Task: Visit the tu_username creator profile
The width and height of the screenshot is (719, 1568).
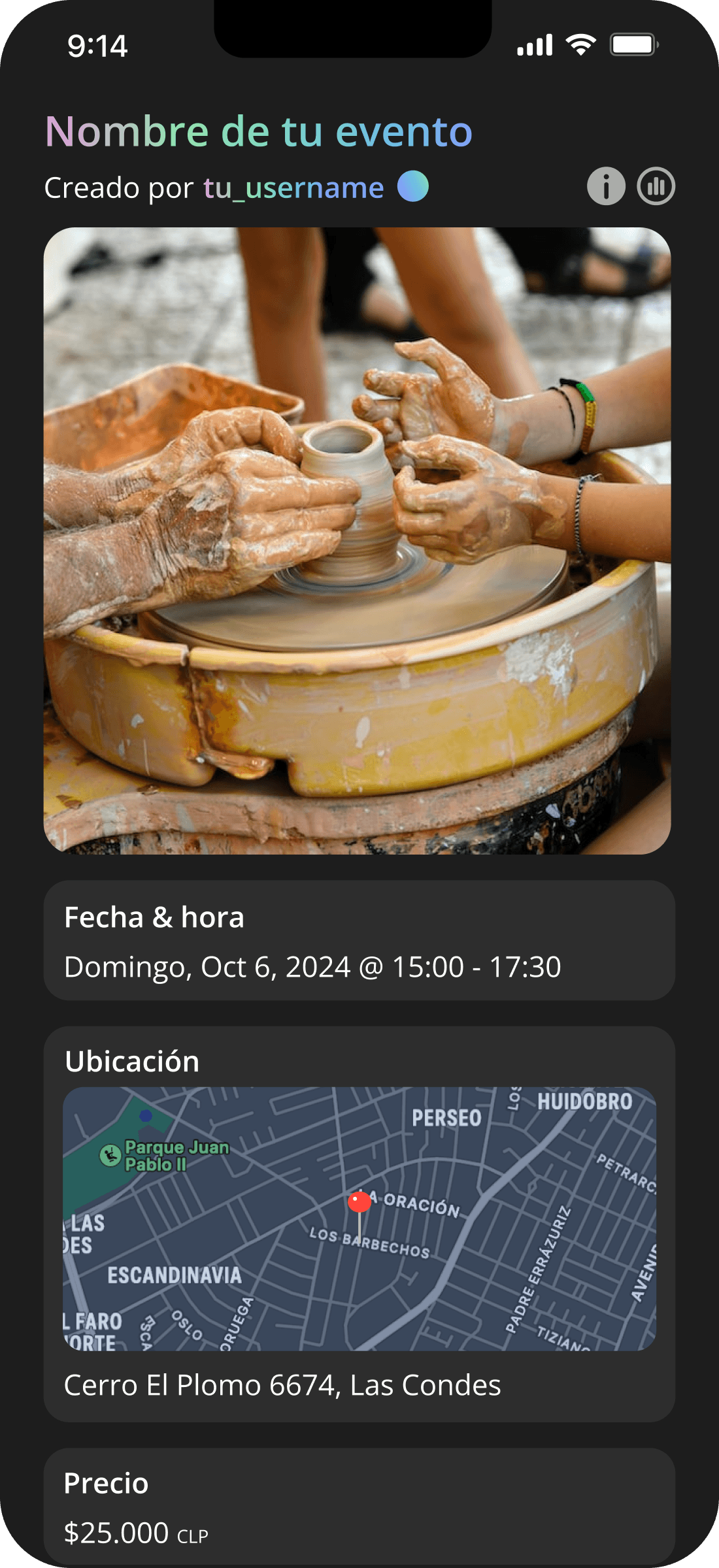Action: click(293, 188)
